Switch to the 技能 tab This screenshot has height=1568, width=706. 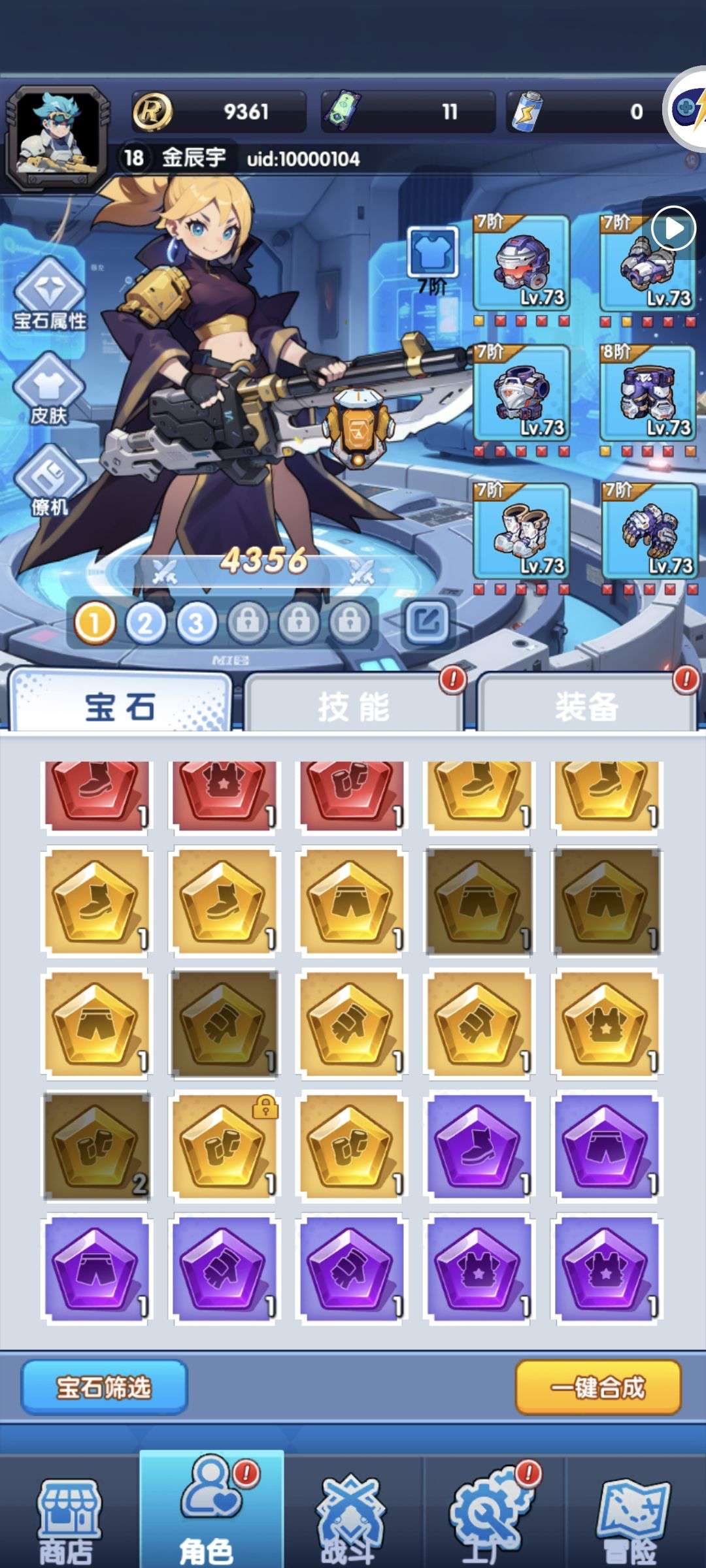point(354,706)
